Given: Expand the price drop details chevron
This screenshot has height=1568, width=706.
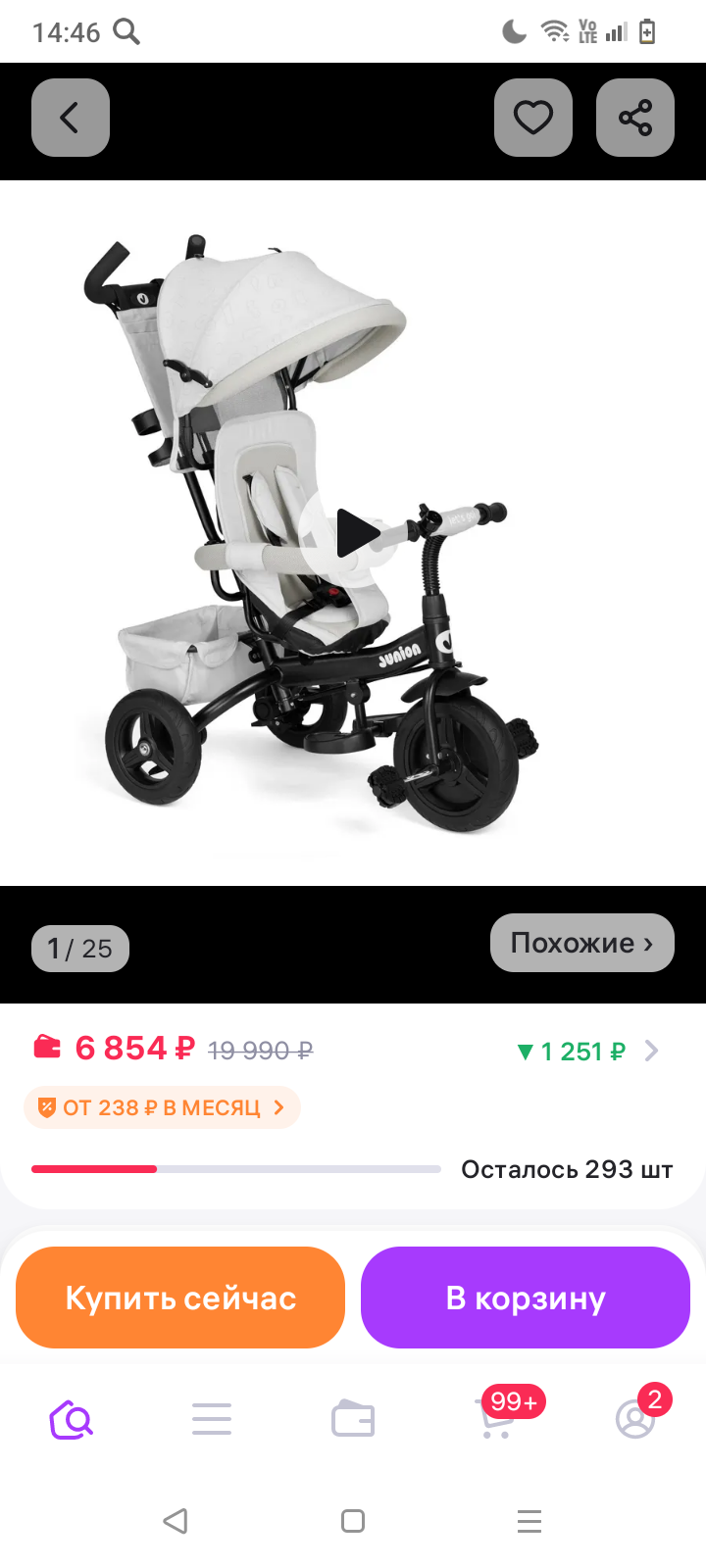Looking at the screenshot, I should tap(651, 1050).
